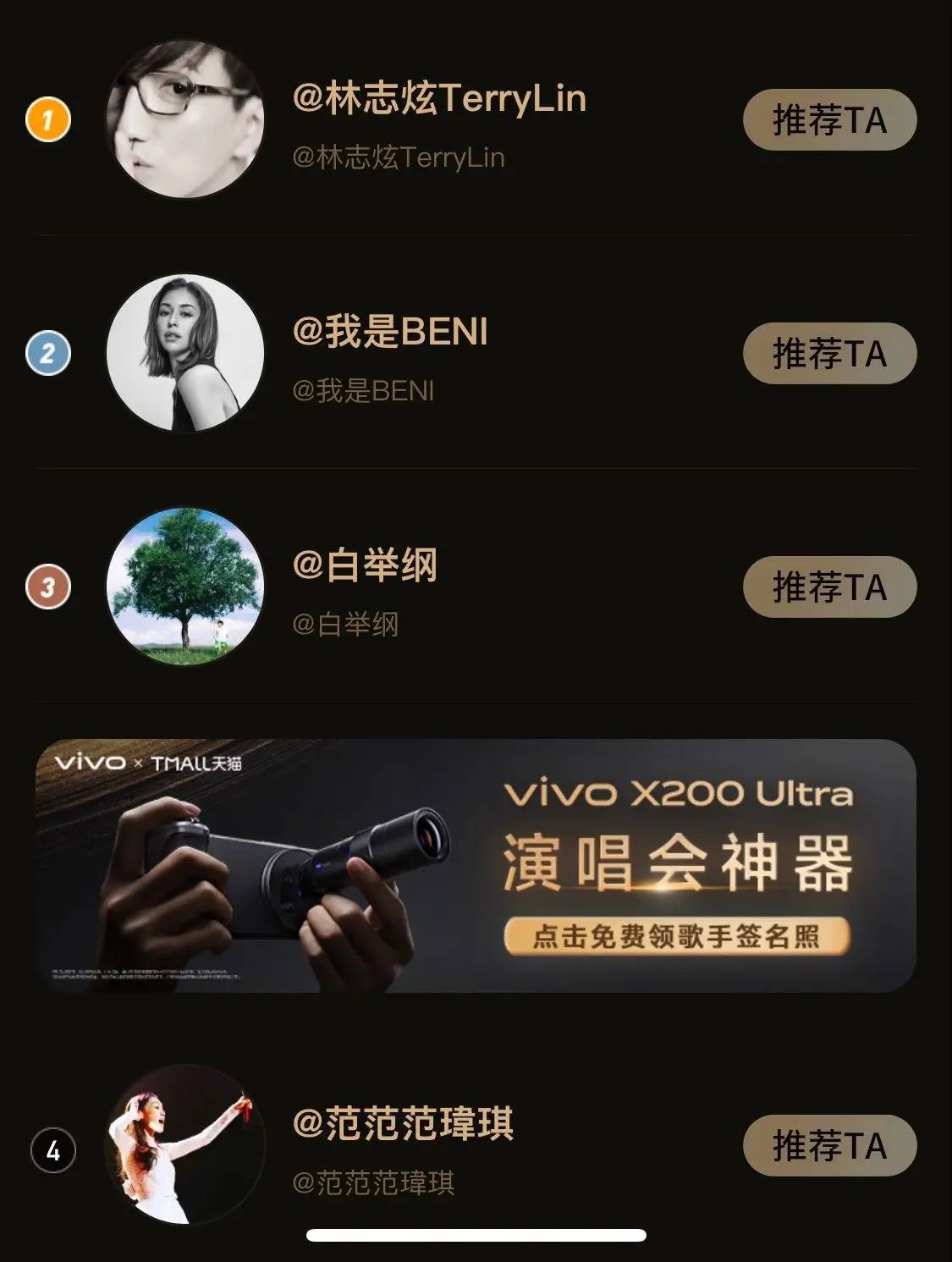The height and width of the screenshot is (1262, 952).
Task: Open the @范范范瑋琪 name link
Action: [402, 1124]
